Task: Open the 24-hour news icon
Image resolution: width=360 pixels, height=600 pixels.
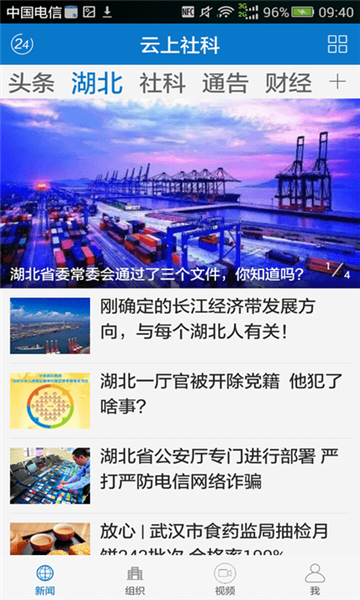Action: [x=22, y=44]
